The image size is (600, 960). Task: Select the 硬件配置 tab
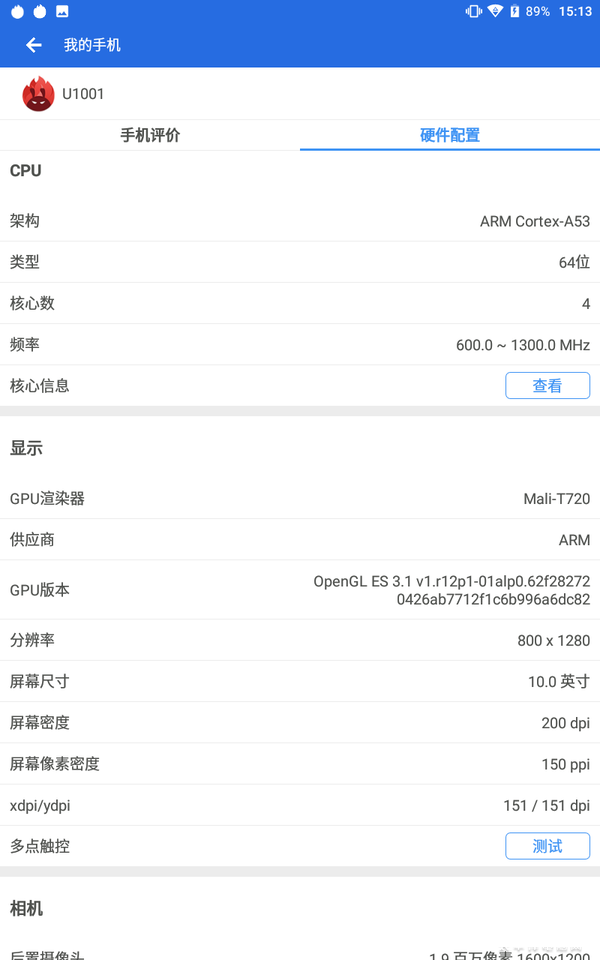coord(450,135)
